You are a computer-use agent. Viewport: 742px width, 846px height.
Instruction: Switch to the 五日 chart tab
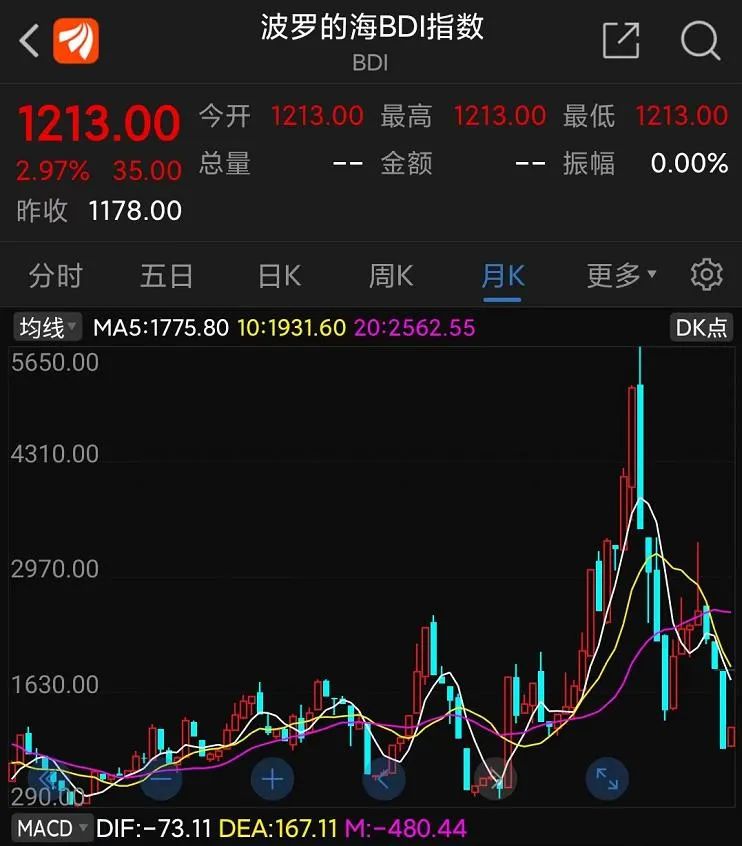[x=166, y=275]
